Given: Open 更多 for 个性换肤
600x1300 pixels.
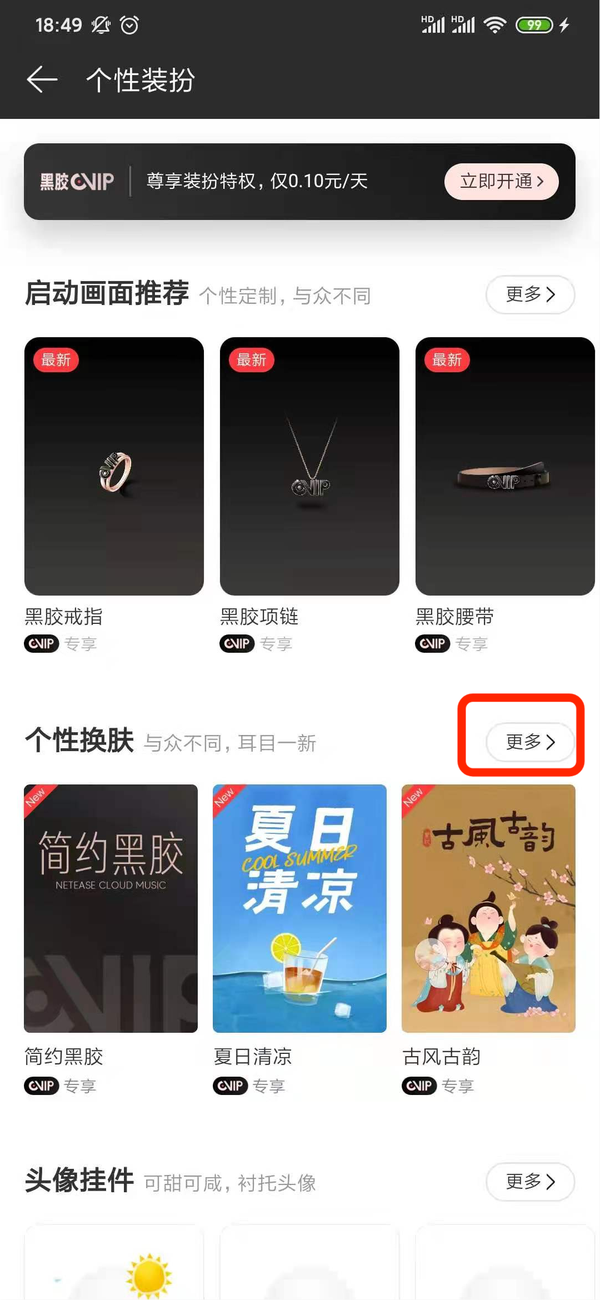Looking at the screenshot, I should tap(530, 742).
